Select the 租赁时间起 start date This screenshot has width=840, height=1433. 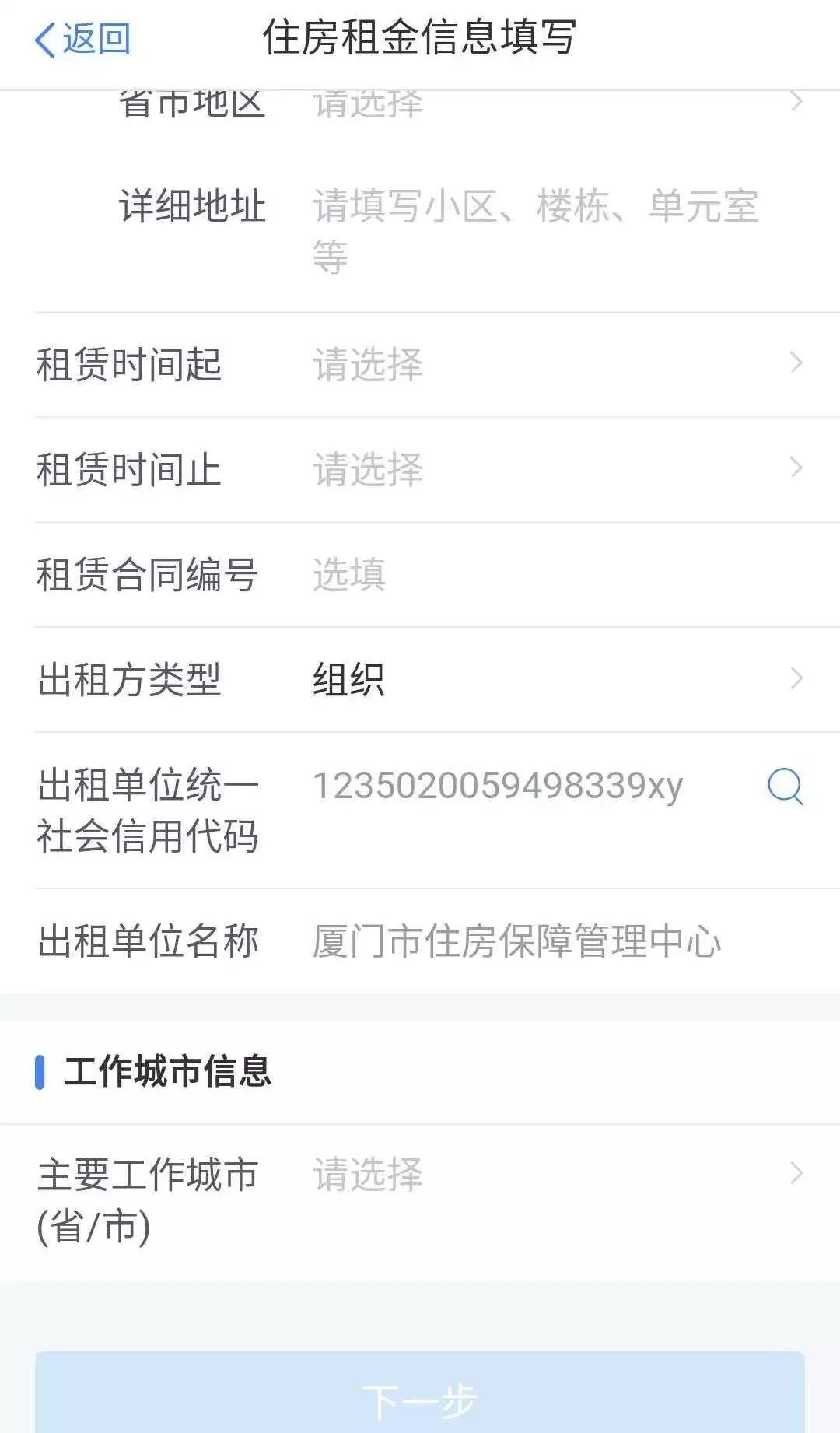tap(556, 364)
